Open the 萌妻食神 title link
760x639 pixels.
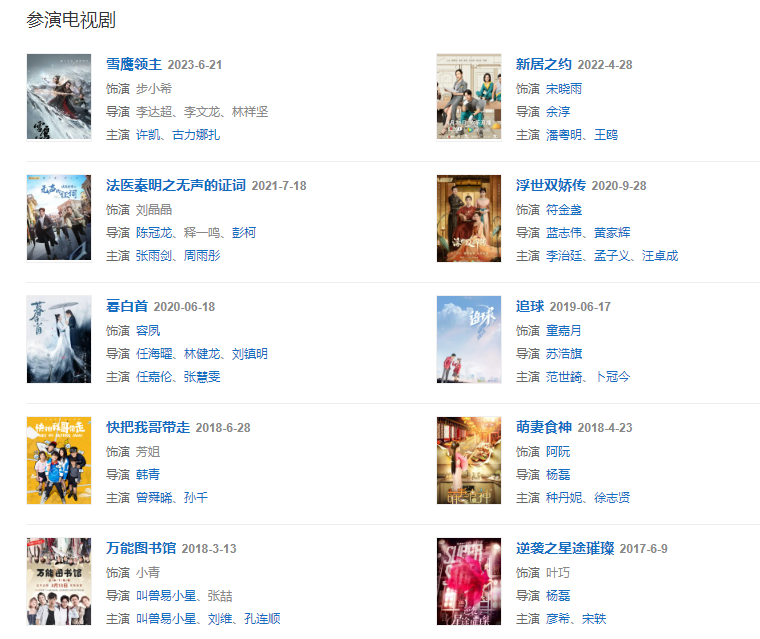(543, 428)
